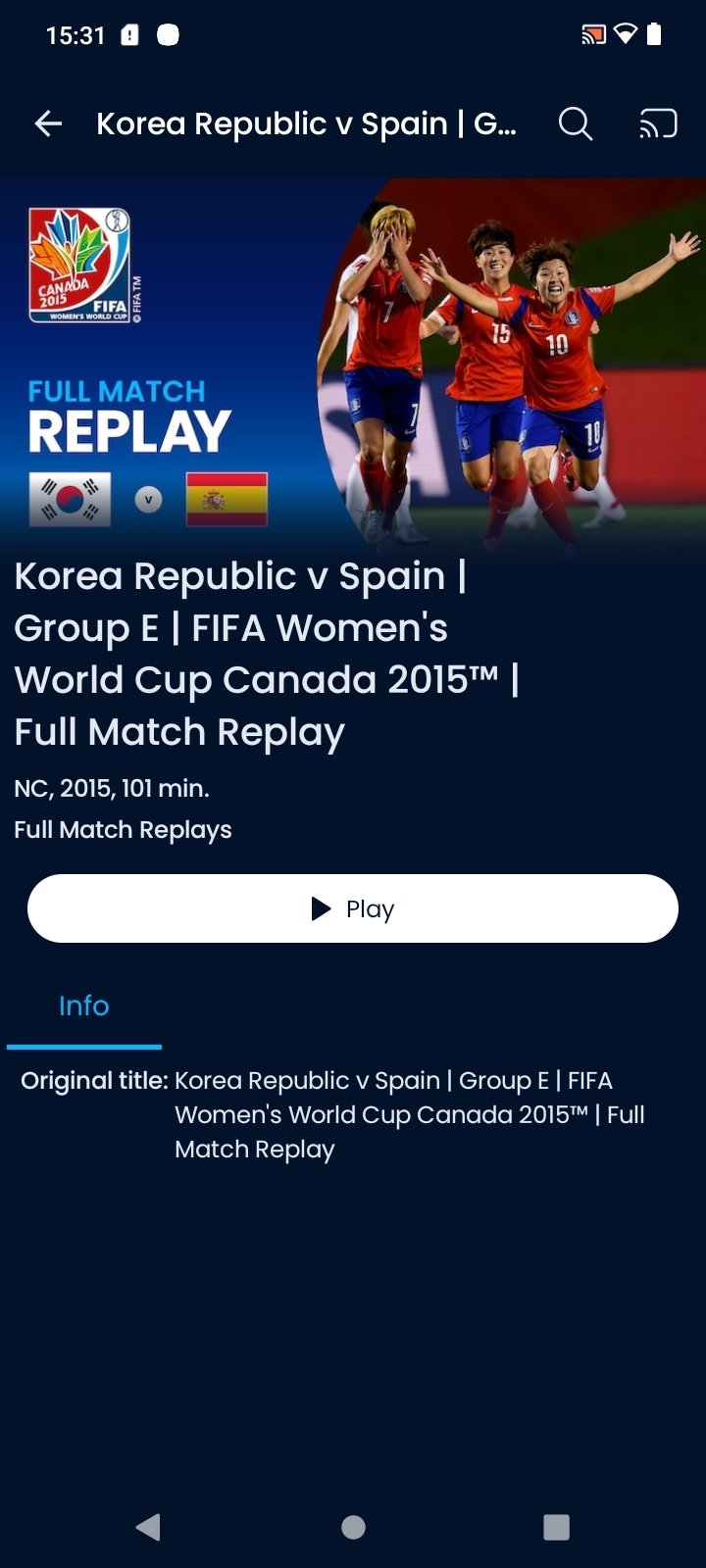
Task: Tap the system home button
Action: [x=353, y=1526]
